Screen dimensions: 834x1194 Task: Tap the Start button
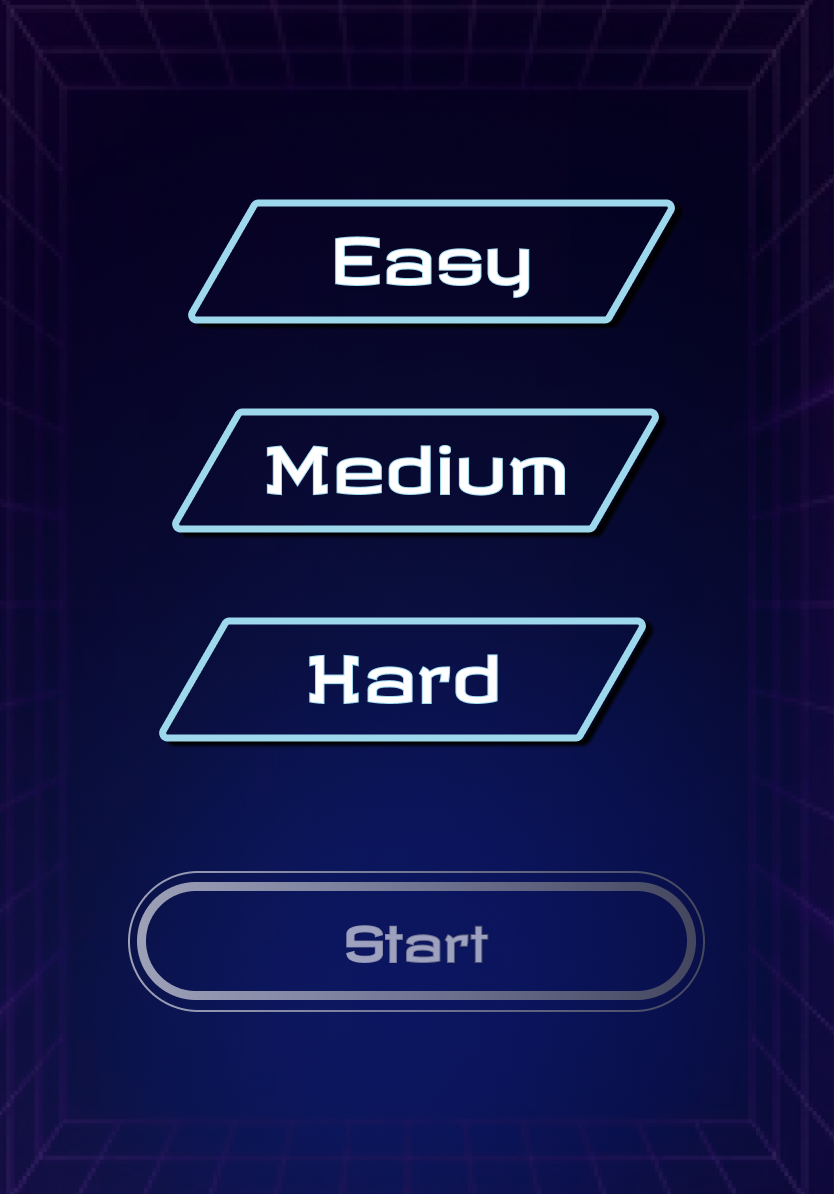[x=416, y=942]
